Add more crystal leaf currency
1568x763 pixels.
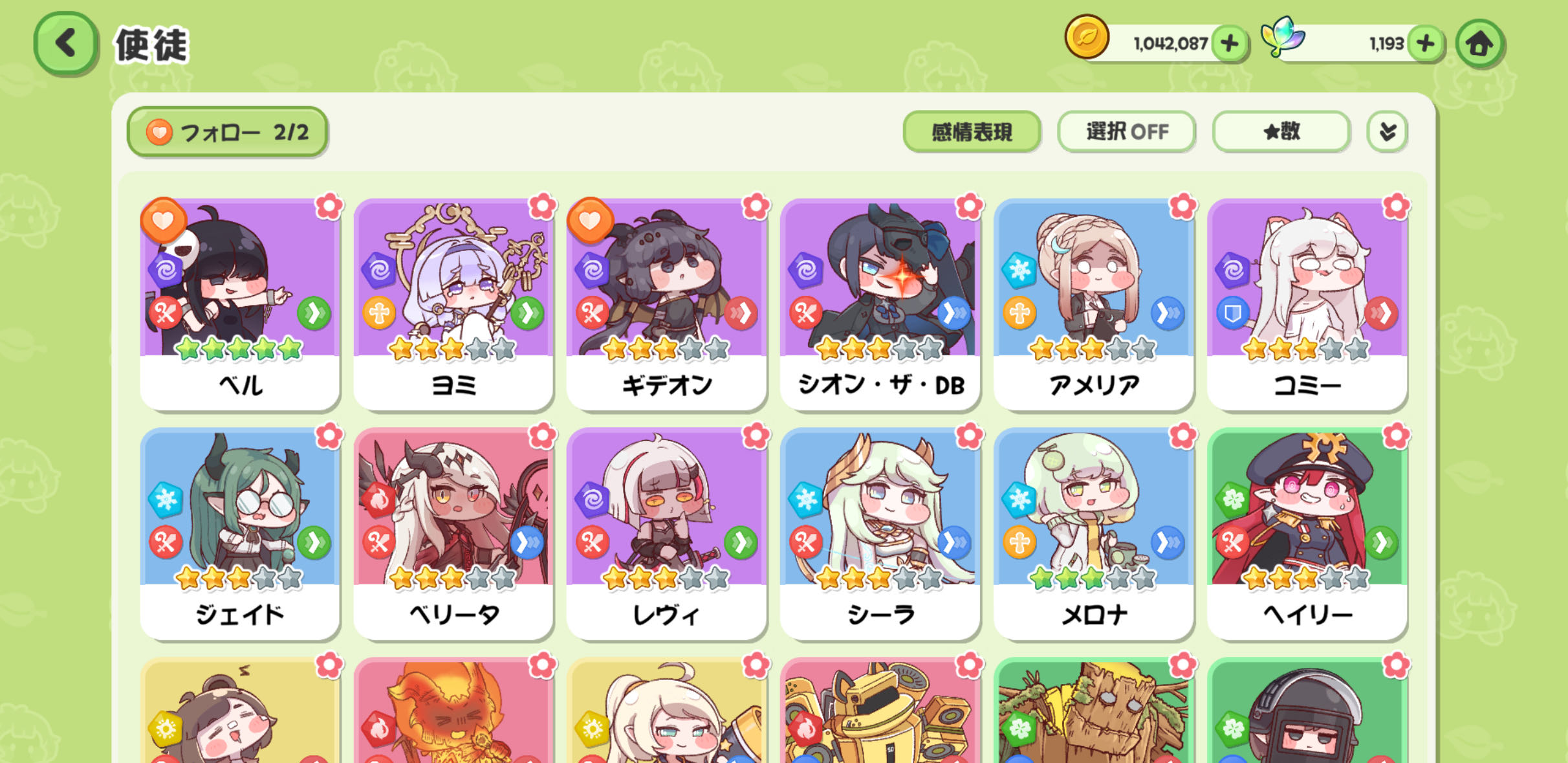[1426, 44]
